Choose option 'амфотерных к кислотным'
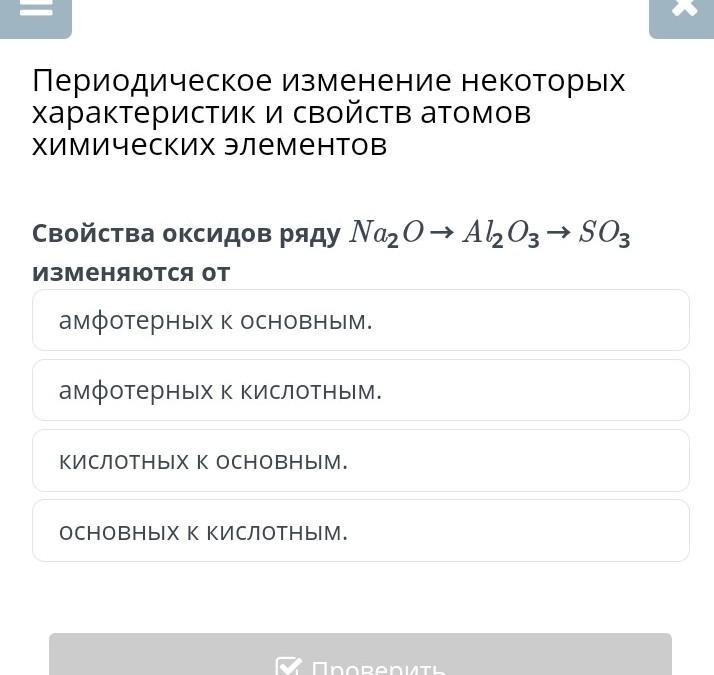The width and height of the screenshot is (714, 675). (360, 391)
